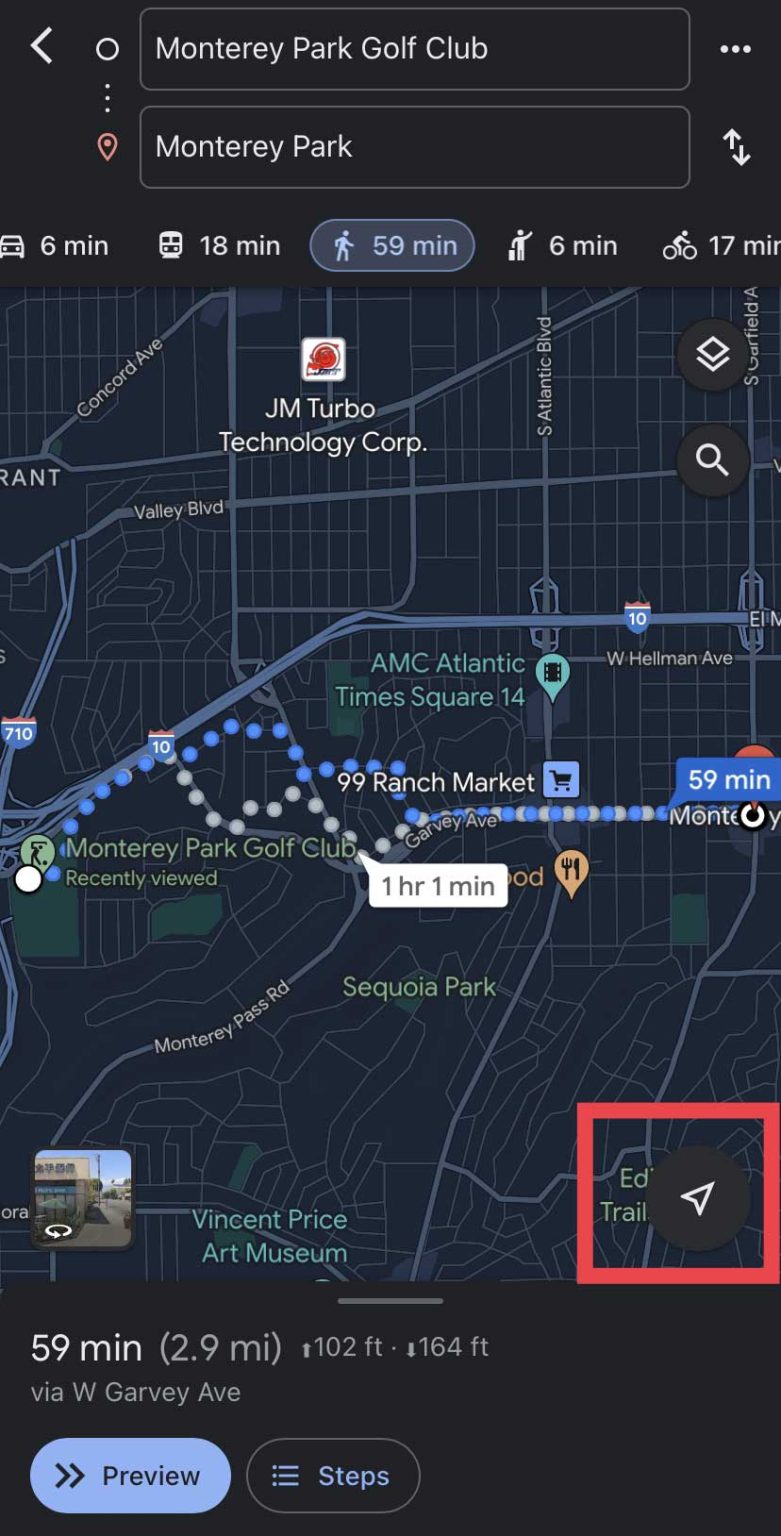Open the Street View thumbnail preview
This screenshot has width=781, height=1536.
pyautogui.click(x=81, y=1199)
